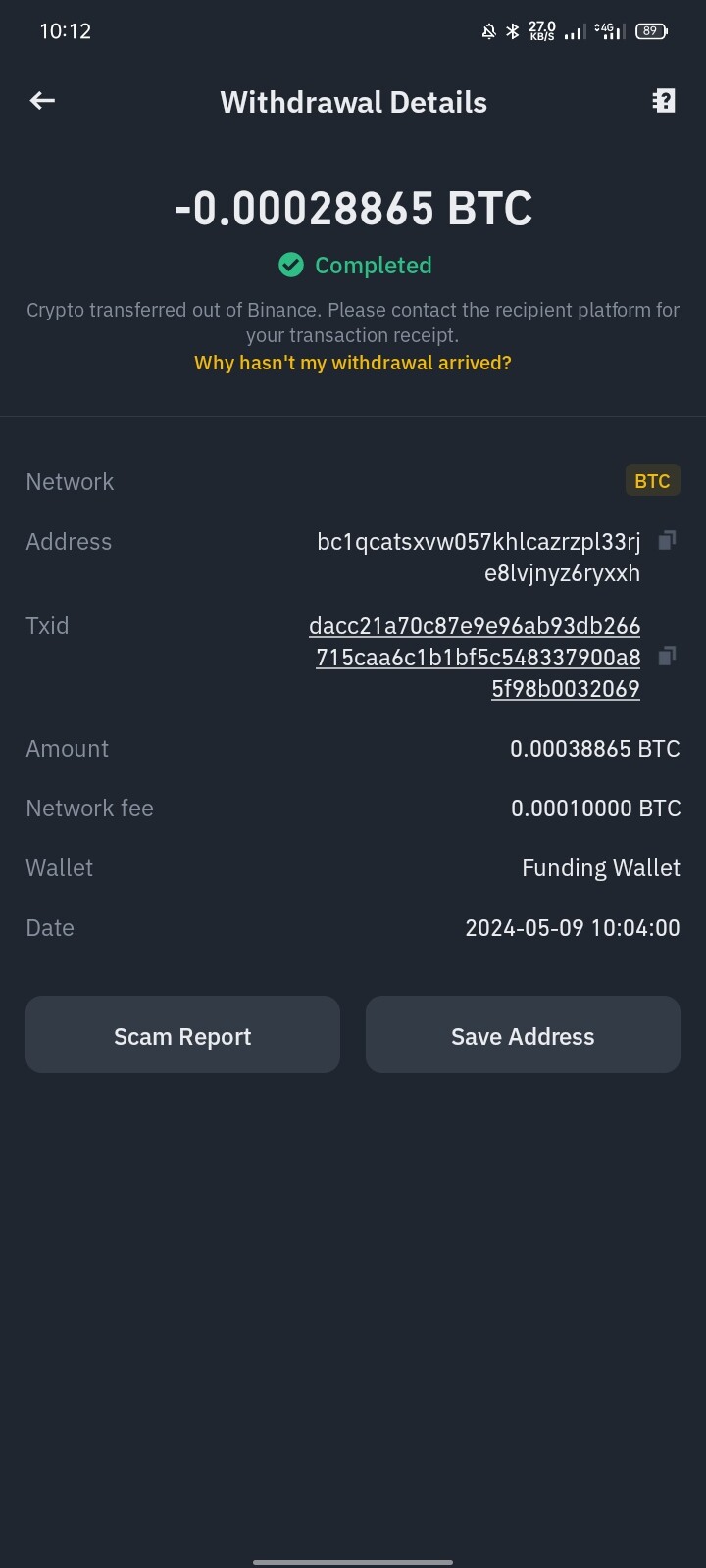This screenshot has height=1568, width=706.
Task: Open the underlined Txid transaction link
Action: pos(476,657)
